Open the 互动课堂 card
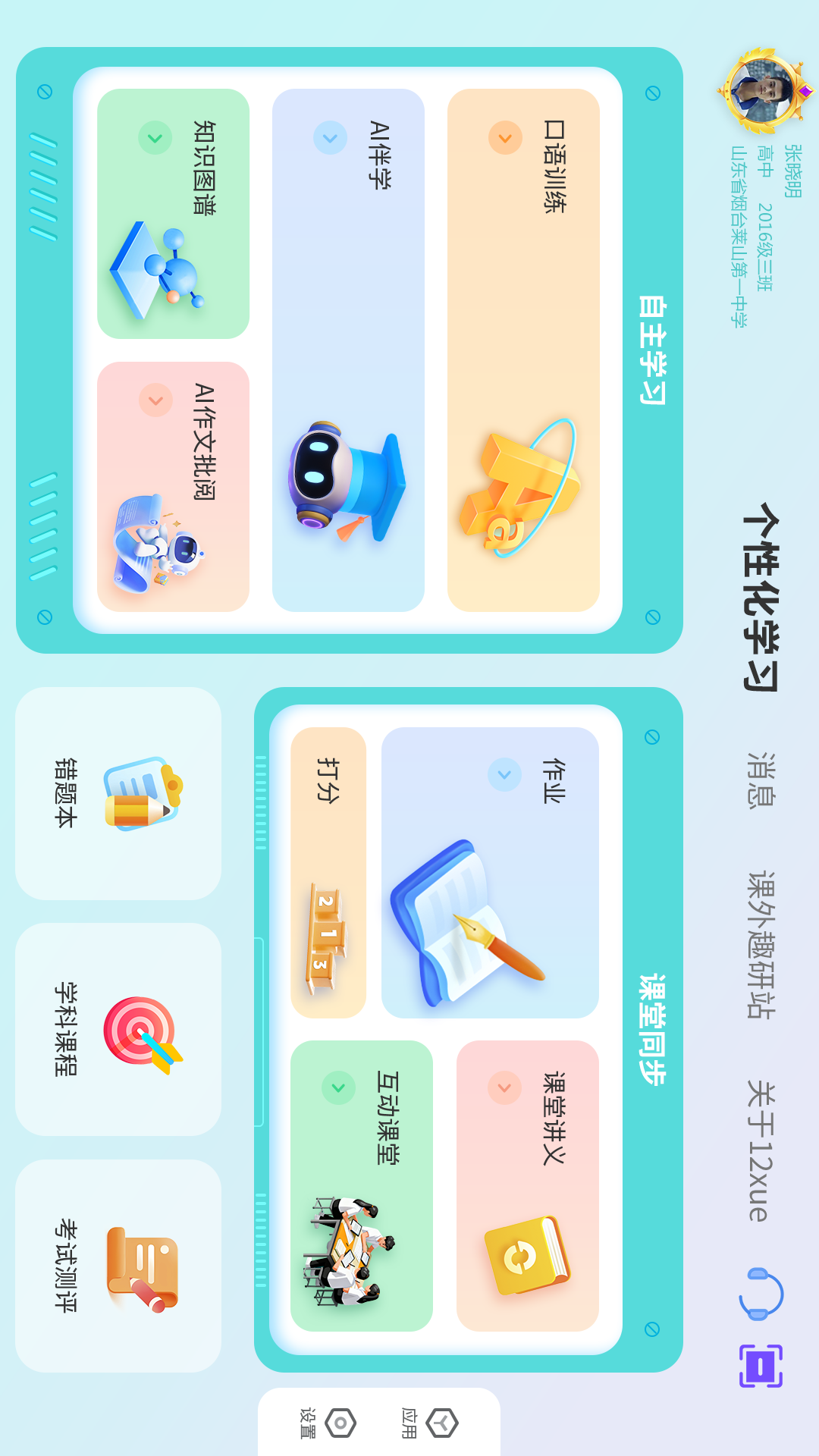 pyautogui.click(x=361, y=1185)
